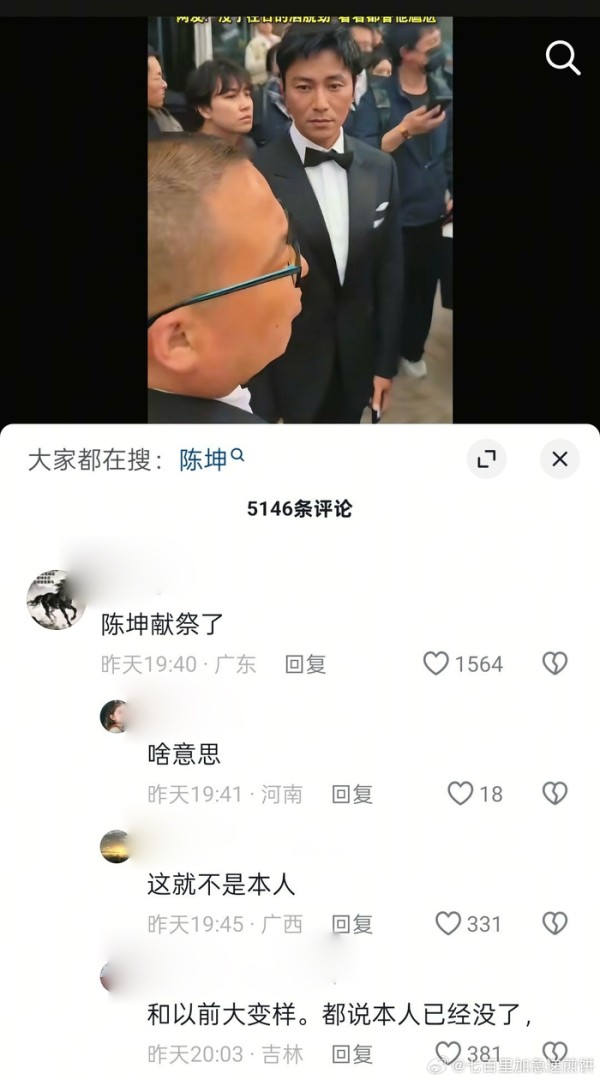The height and width of the screenshot is (1080, 600).
Task: Dislike the comment 这就不是本人
Action: 555,924
